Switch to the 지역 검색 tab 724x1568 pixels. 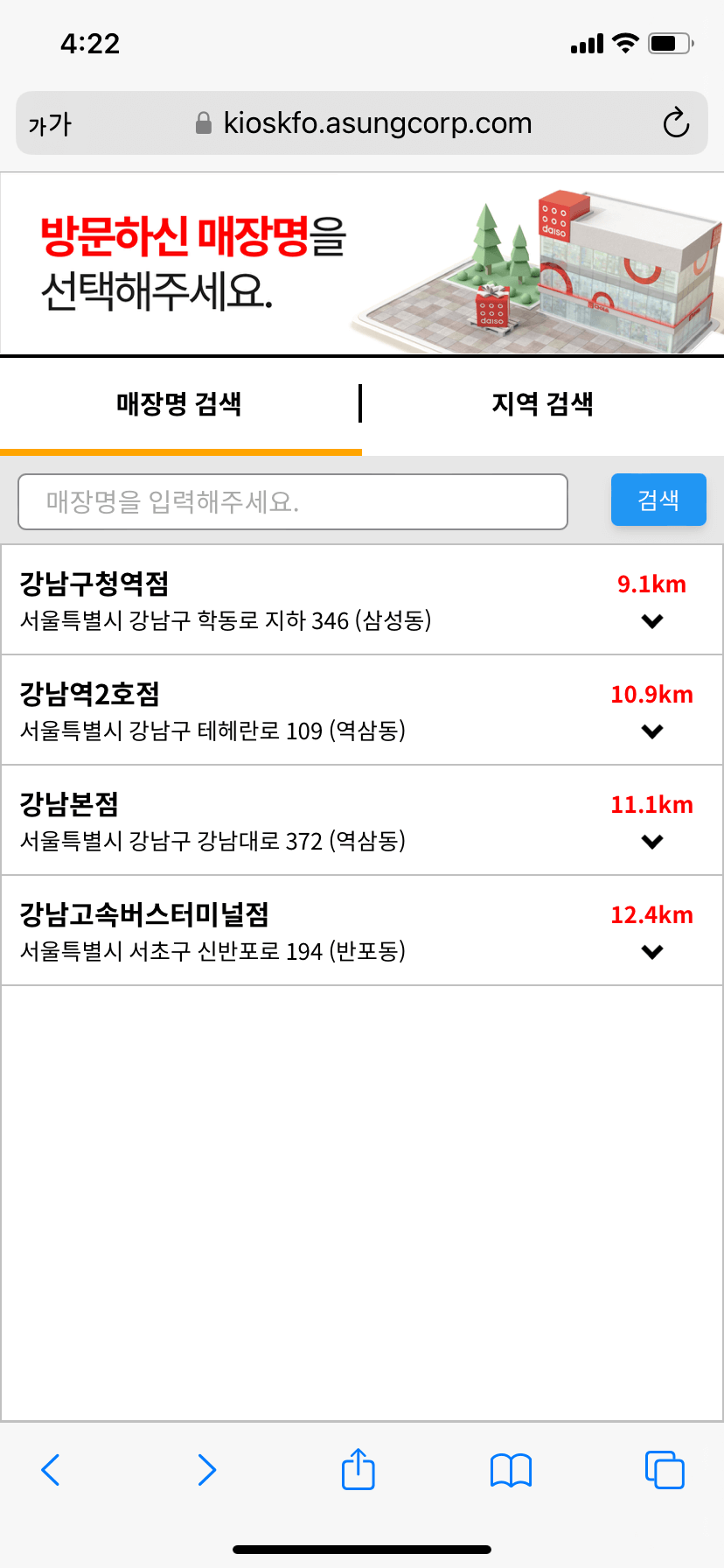click(542, 403)
